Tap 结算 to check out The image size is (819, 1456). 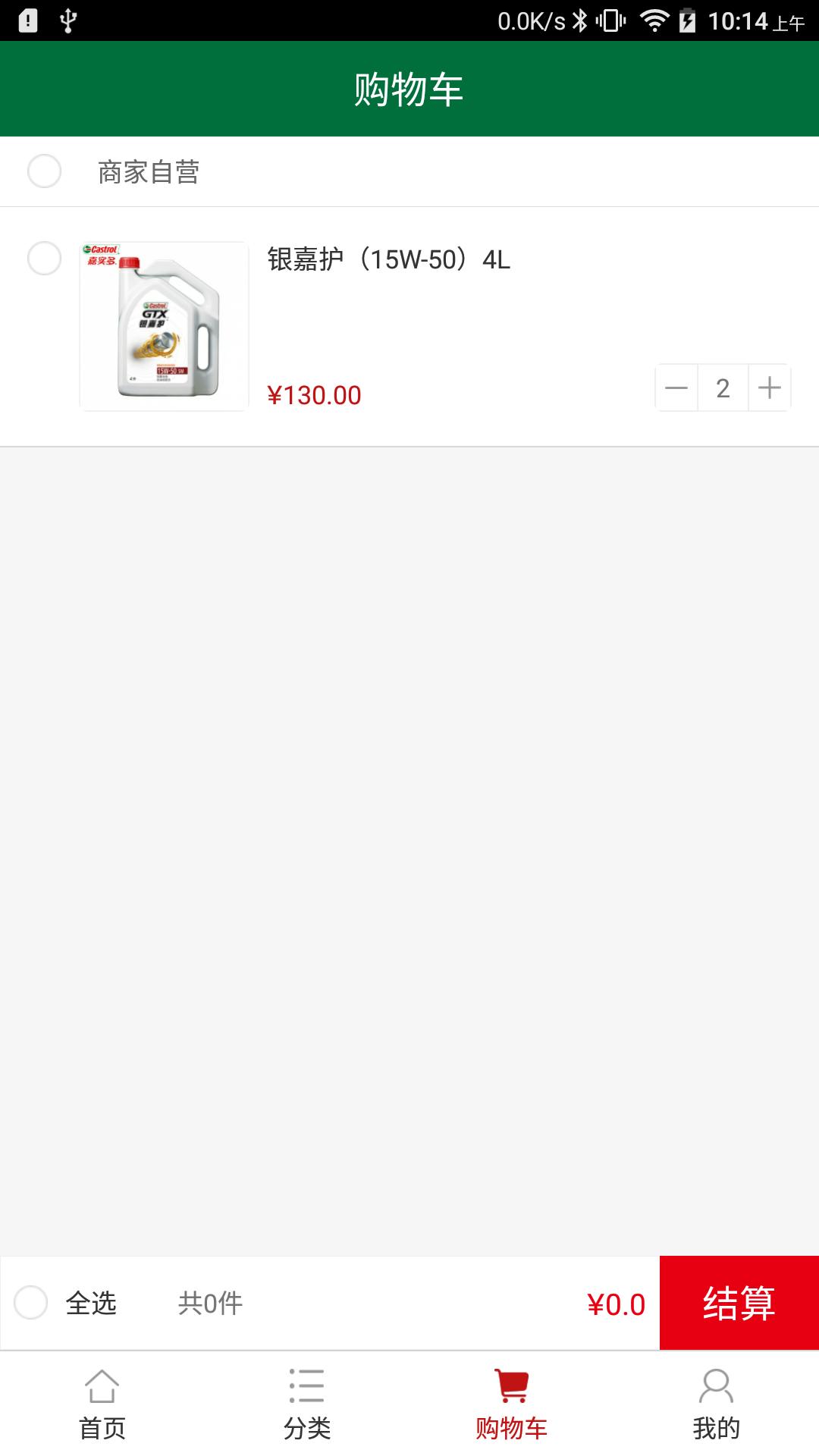pos(739,1303)
